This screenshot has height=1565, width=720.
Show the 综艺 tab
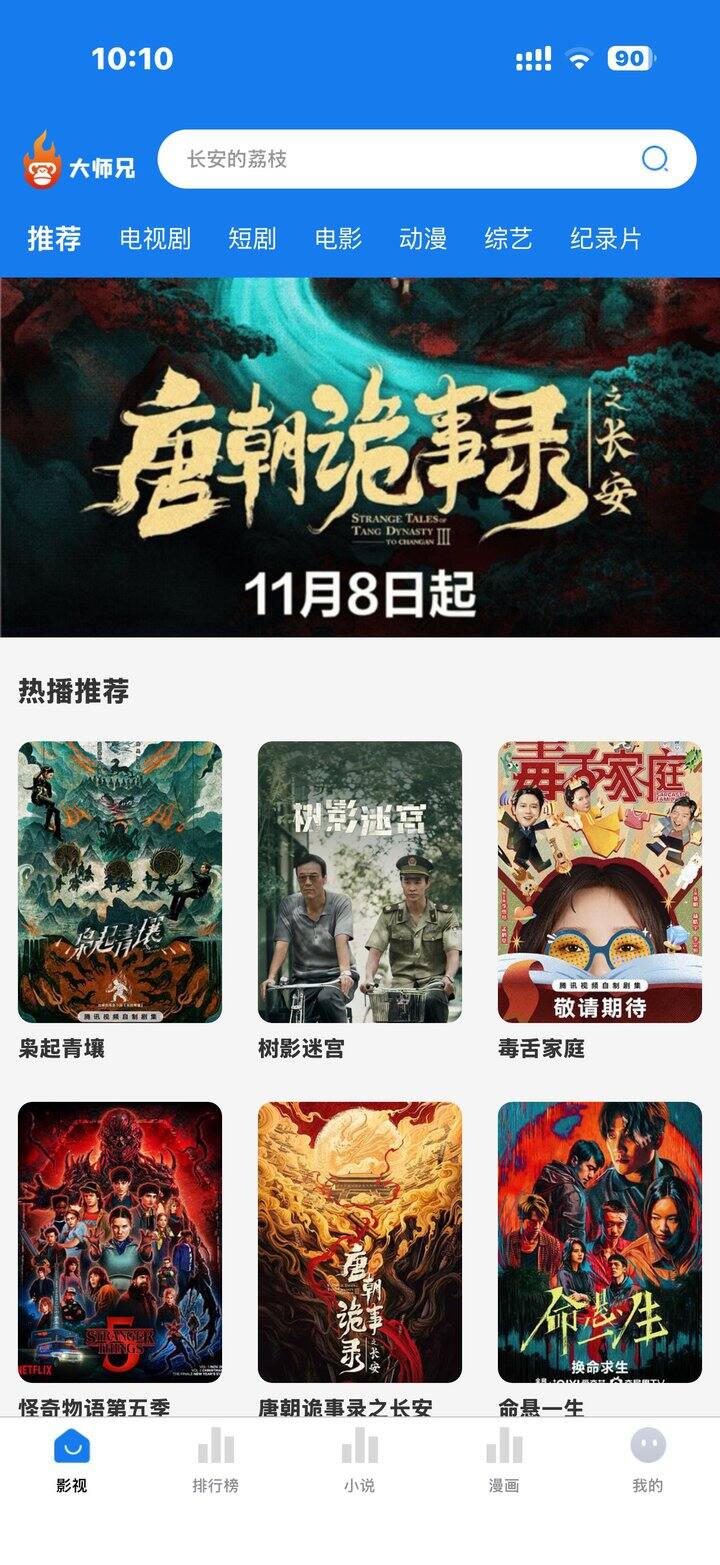(x=509, y=239)
